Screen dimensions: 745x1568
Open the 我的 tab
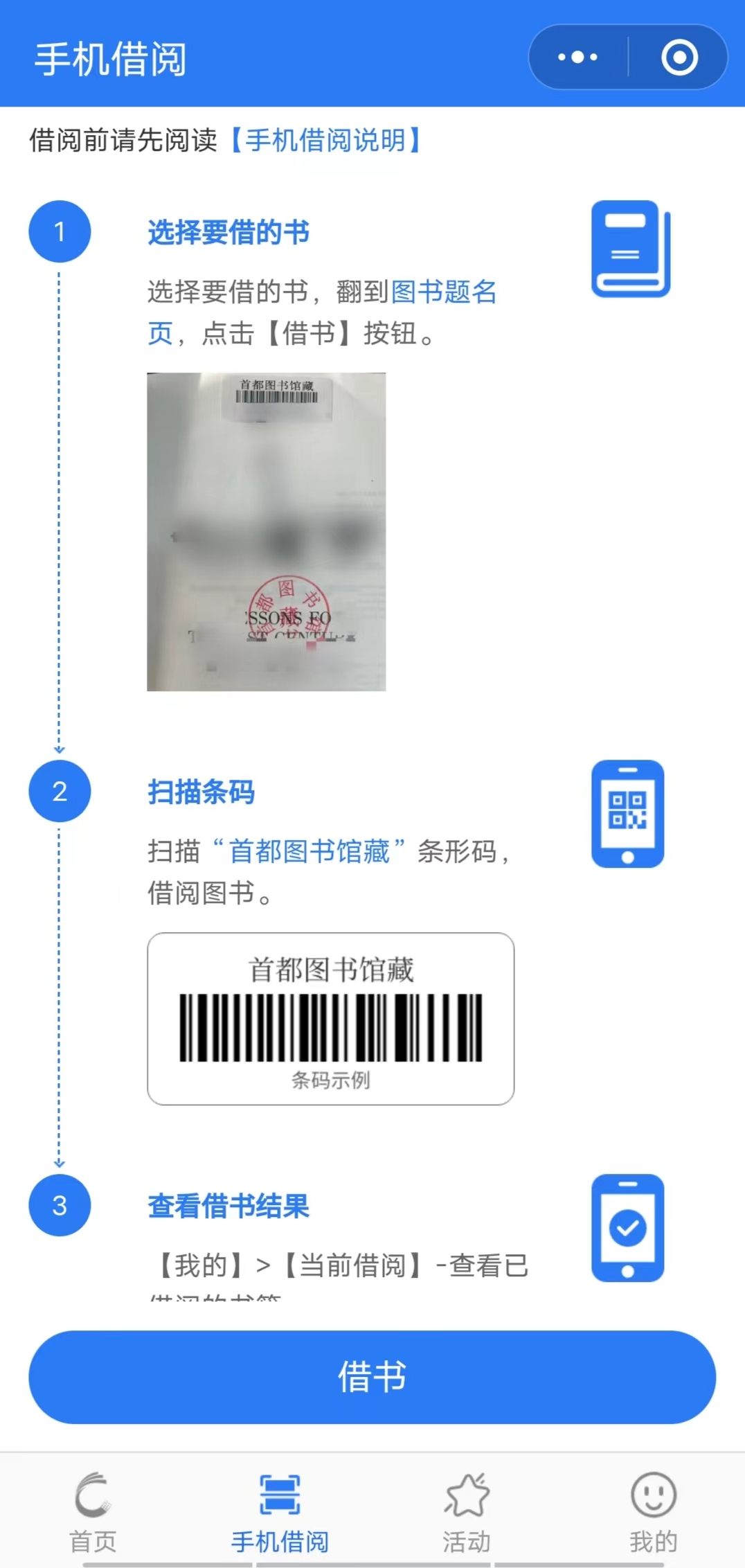tap(653, 1513)
